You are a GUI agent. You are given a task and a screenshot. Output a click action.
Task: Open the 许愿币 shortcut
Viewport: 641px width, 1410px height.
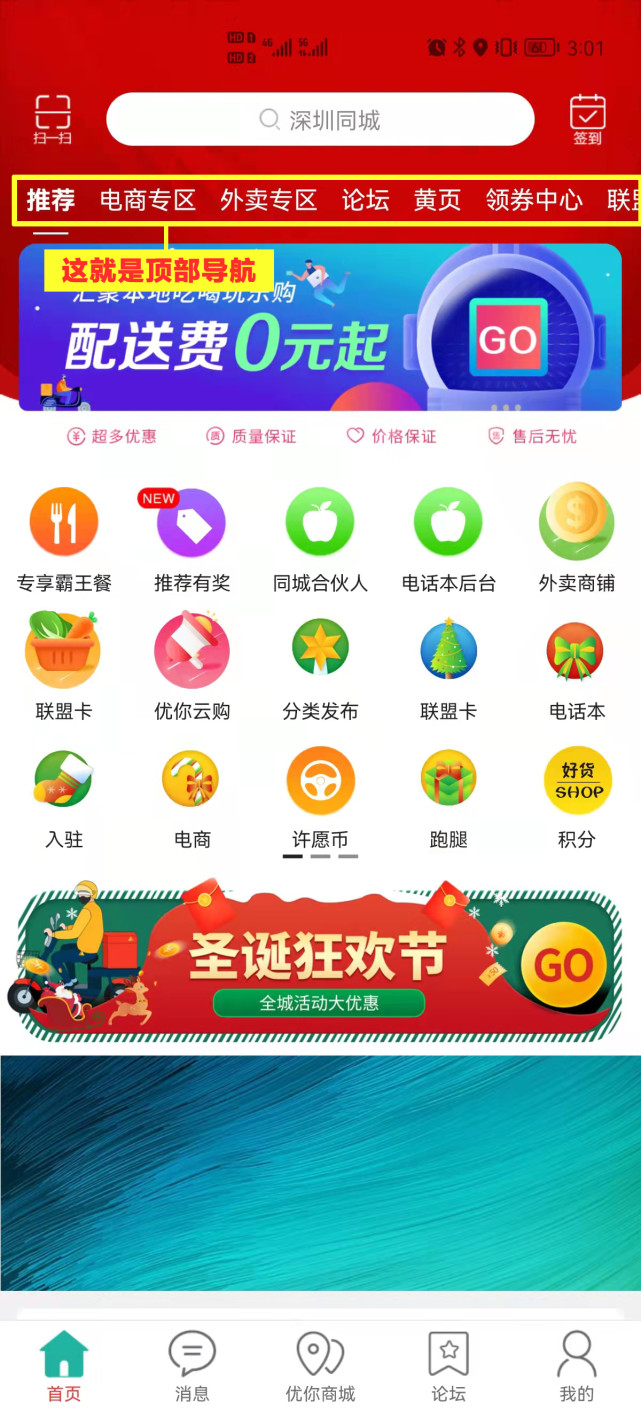(320, 795)
